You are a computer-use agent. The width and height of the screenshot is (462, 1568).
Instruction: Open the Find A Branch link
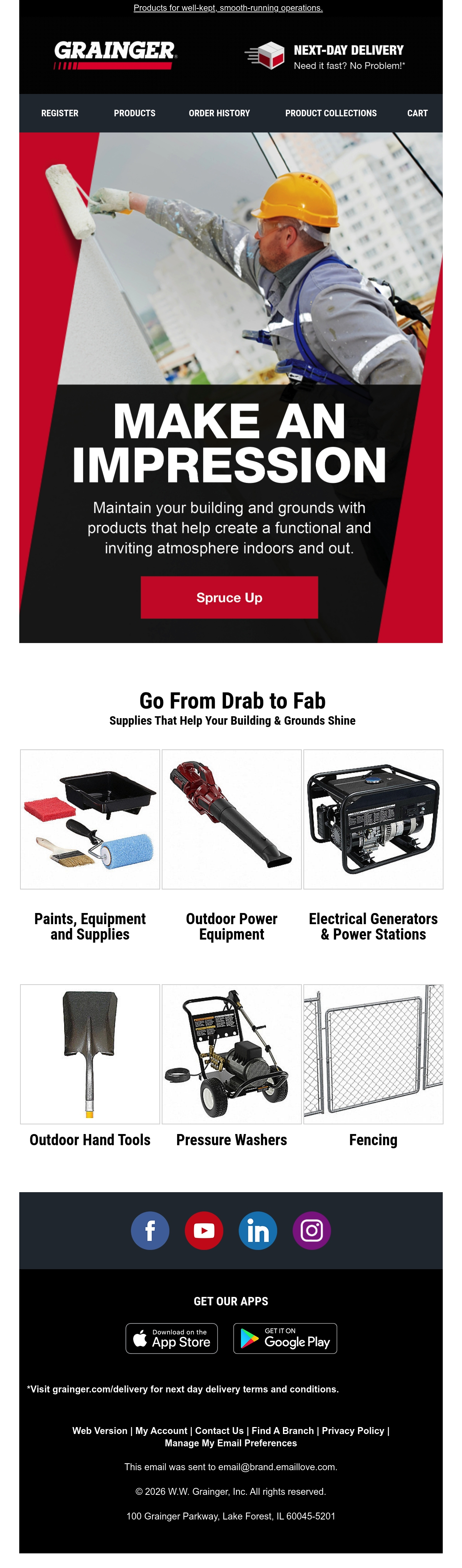tap(283, 1431)
